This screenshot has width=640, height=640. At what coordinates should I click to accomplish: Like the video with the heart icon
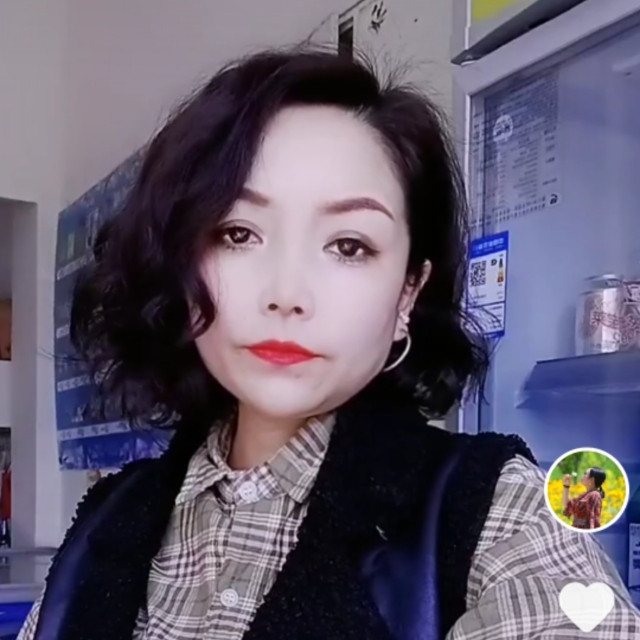coord(587,606)
